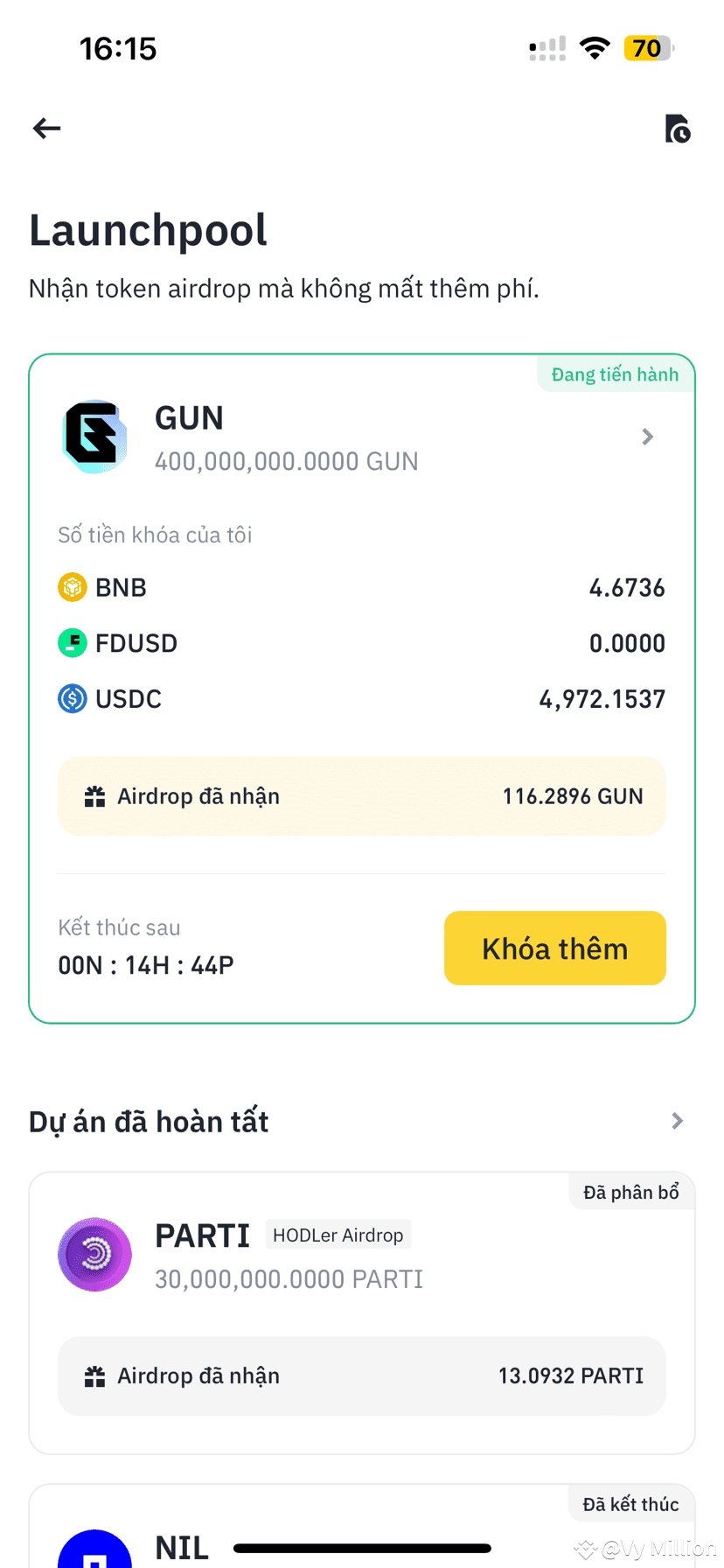This screenshot has width=724, height=1568.
Task: Tap the battery indicator showing 70
Action: click(648, 48)
